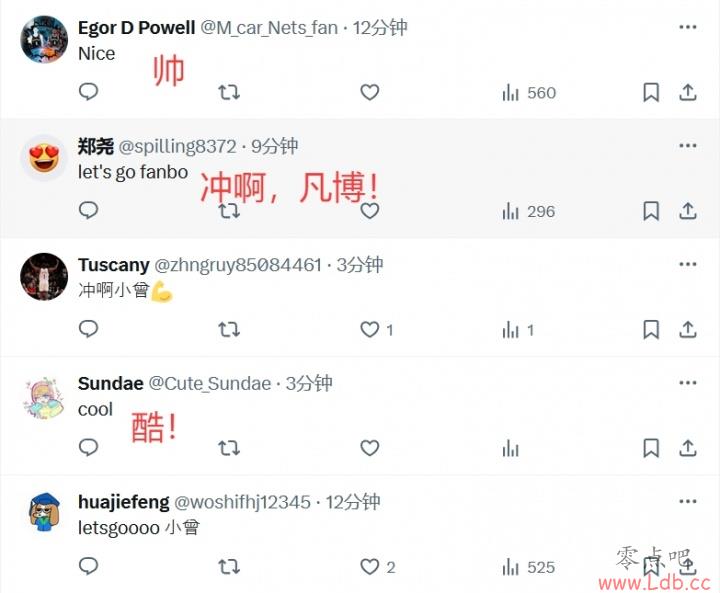Like Egor D Powell's Nice tweet

click(370, 92)
